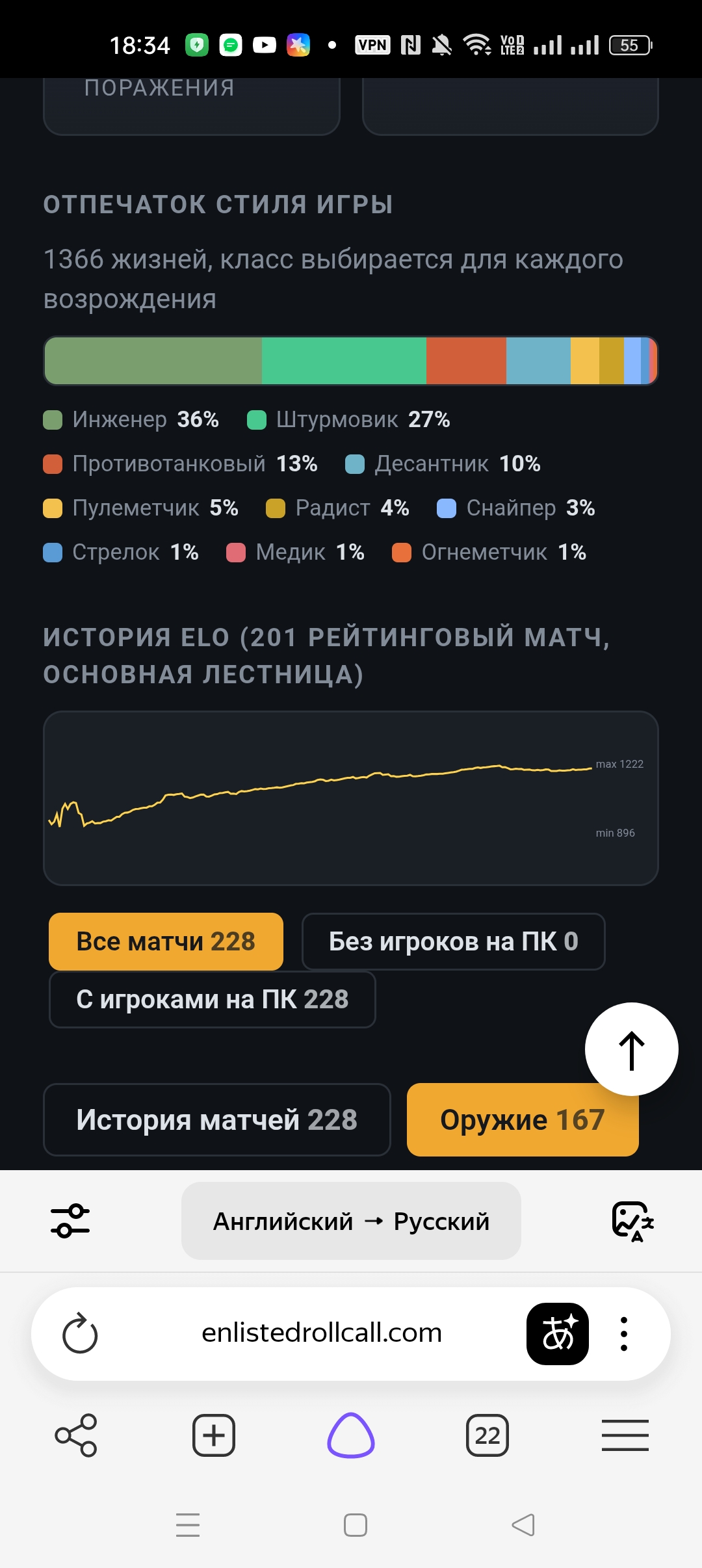View the 22 open tabs

tap(487, 1435)
